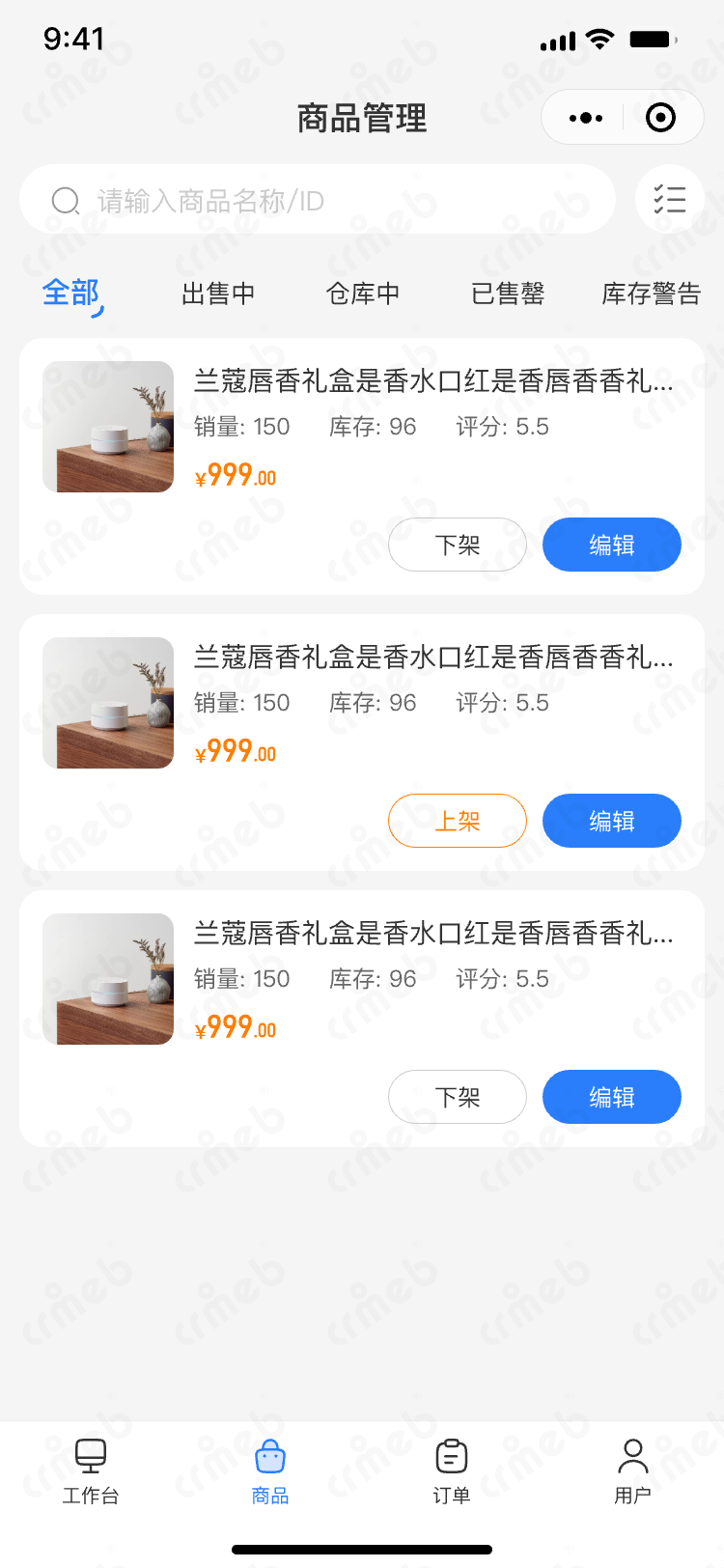Select the 商品 bottom tab

pyautogui.click(x=270, y=1471)
